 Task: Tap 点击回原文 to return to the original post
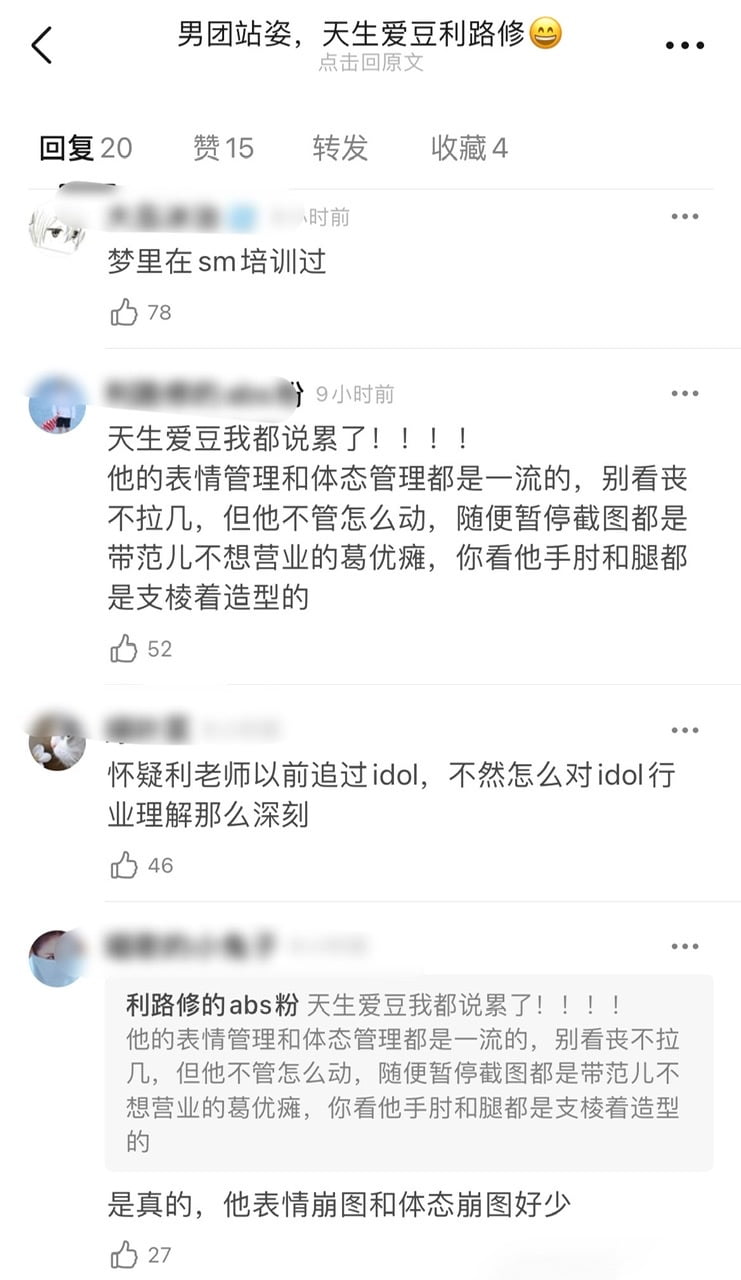click(x=370, y=62)
